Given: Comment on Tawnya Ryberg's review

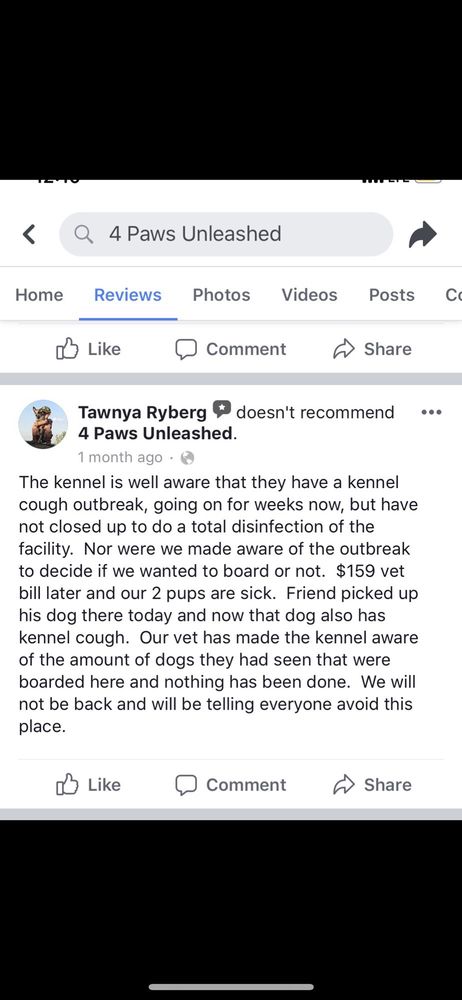Looking at the screenshot, I should [x=231, y=784].
